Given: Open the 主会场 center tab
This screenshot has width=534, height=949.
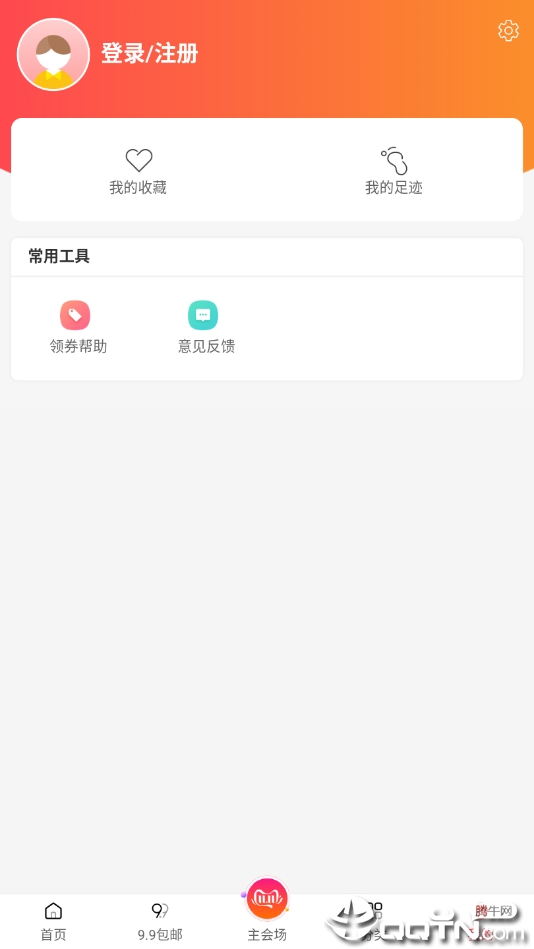Looking at the screenshot, I should [x=267, y=910].
